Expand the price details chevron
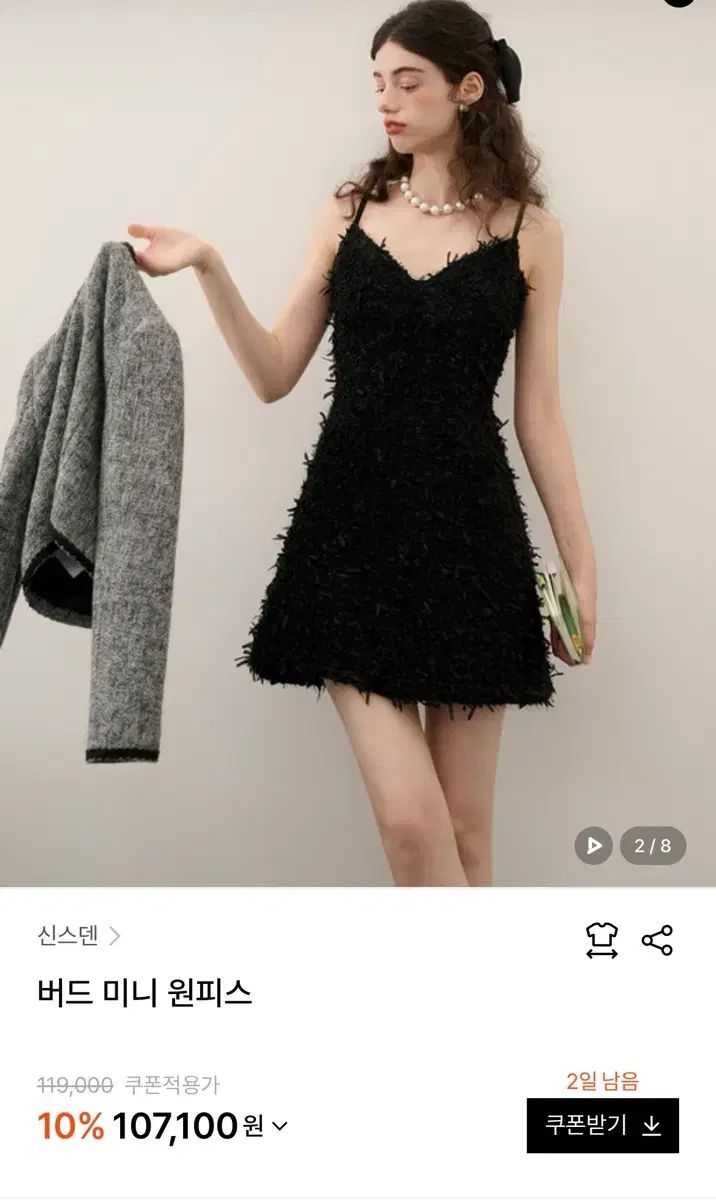The image size is (716, 1200). point(280,1126)
